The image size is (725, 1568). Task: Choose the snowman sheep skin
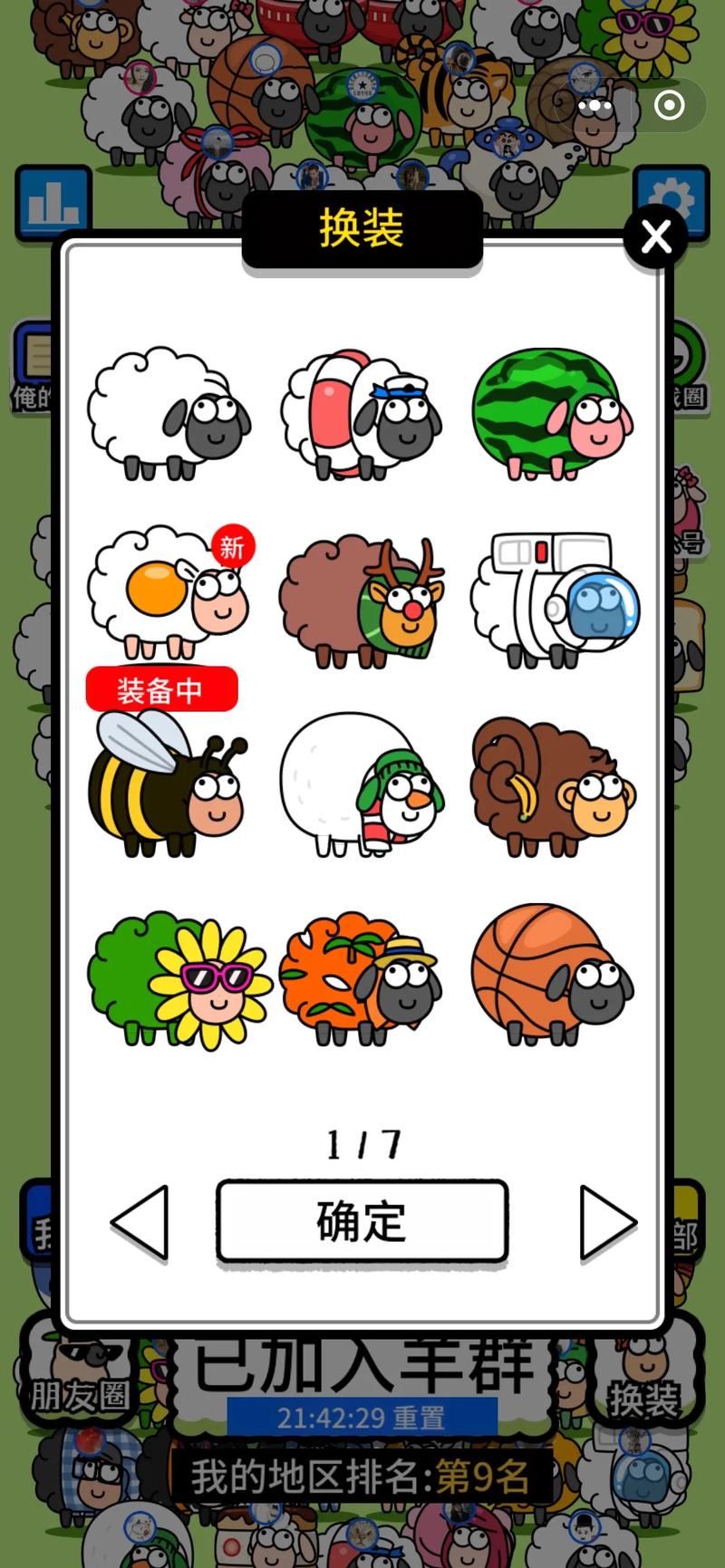click(361, 784)
